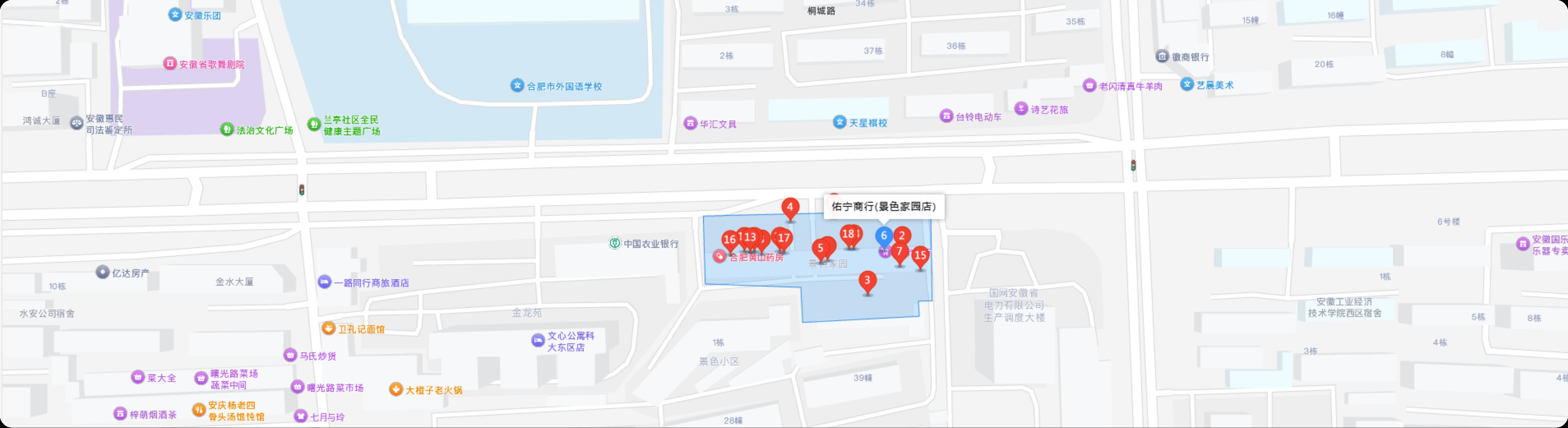Select map marker number 18
Viewport: 1568px width, 428px height.
pyautogui.click(x=848, y=234)
